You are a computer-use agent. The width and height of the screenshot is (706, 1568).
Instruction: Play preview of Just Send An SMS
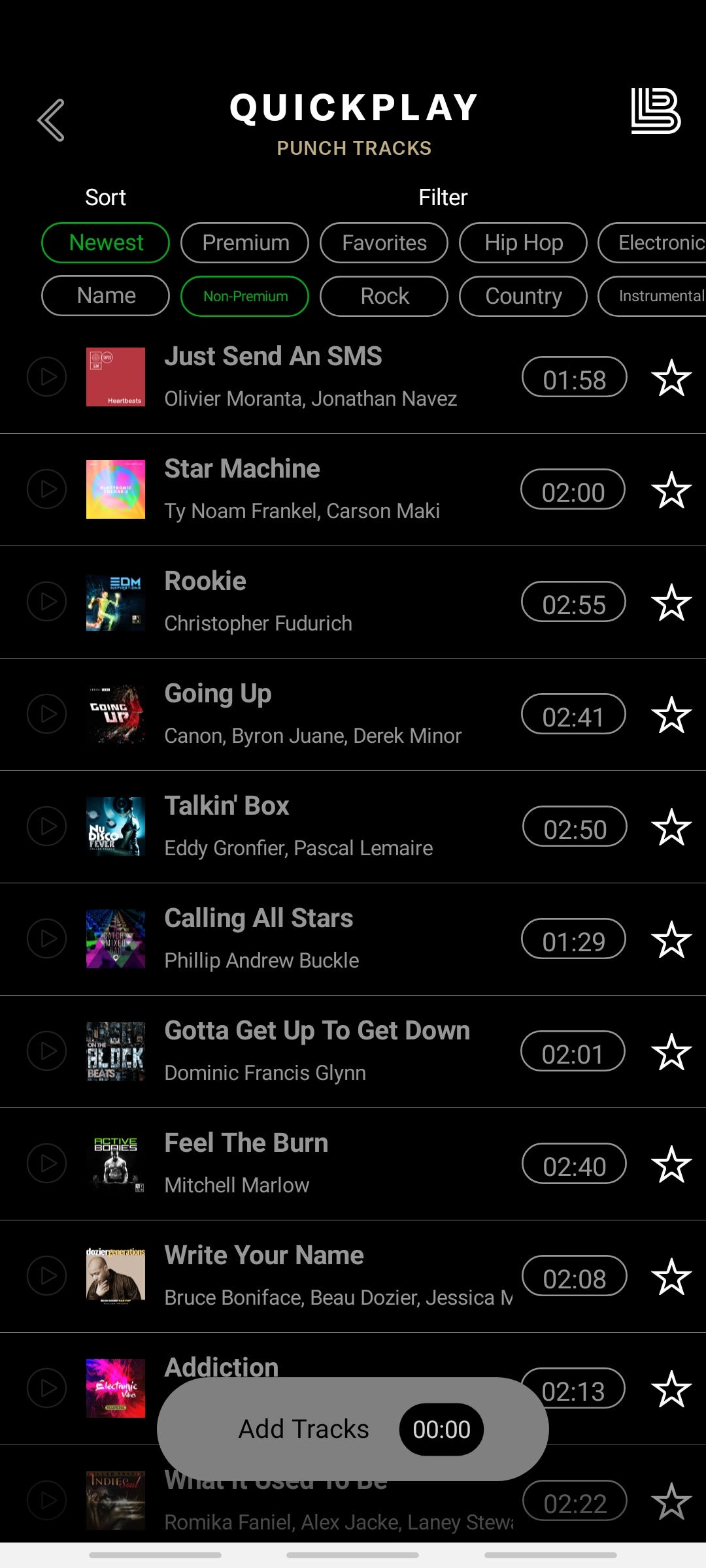[46, 377]
